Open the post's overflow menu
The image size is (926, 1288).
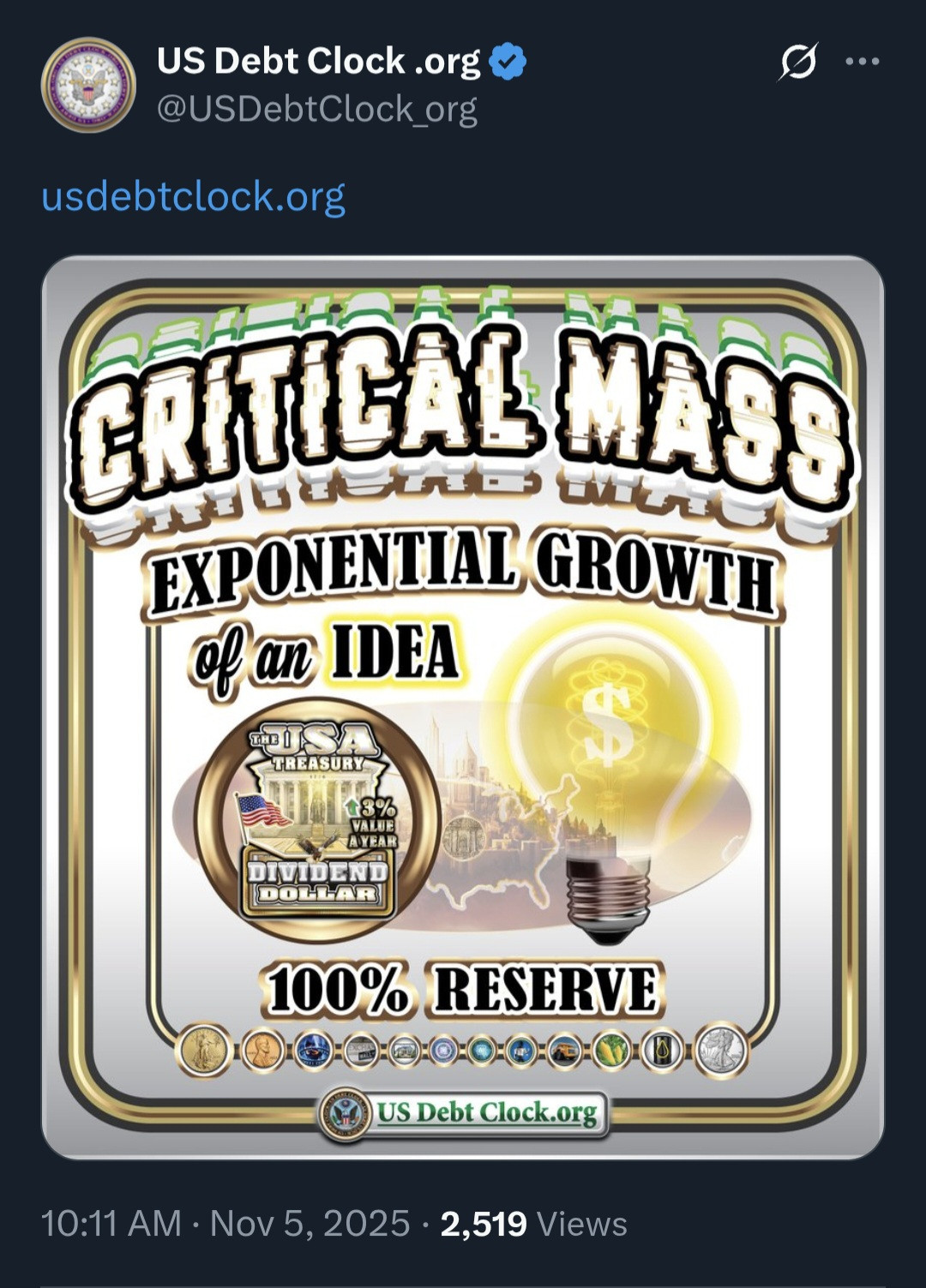click(x=862, y=62)
